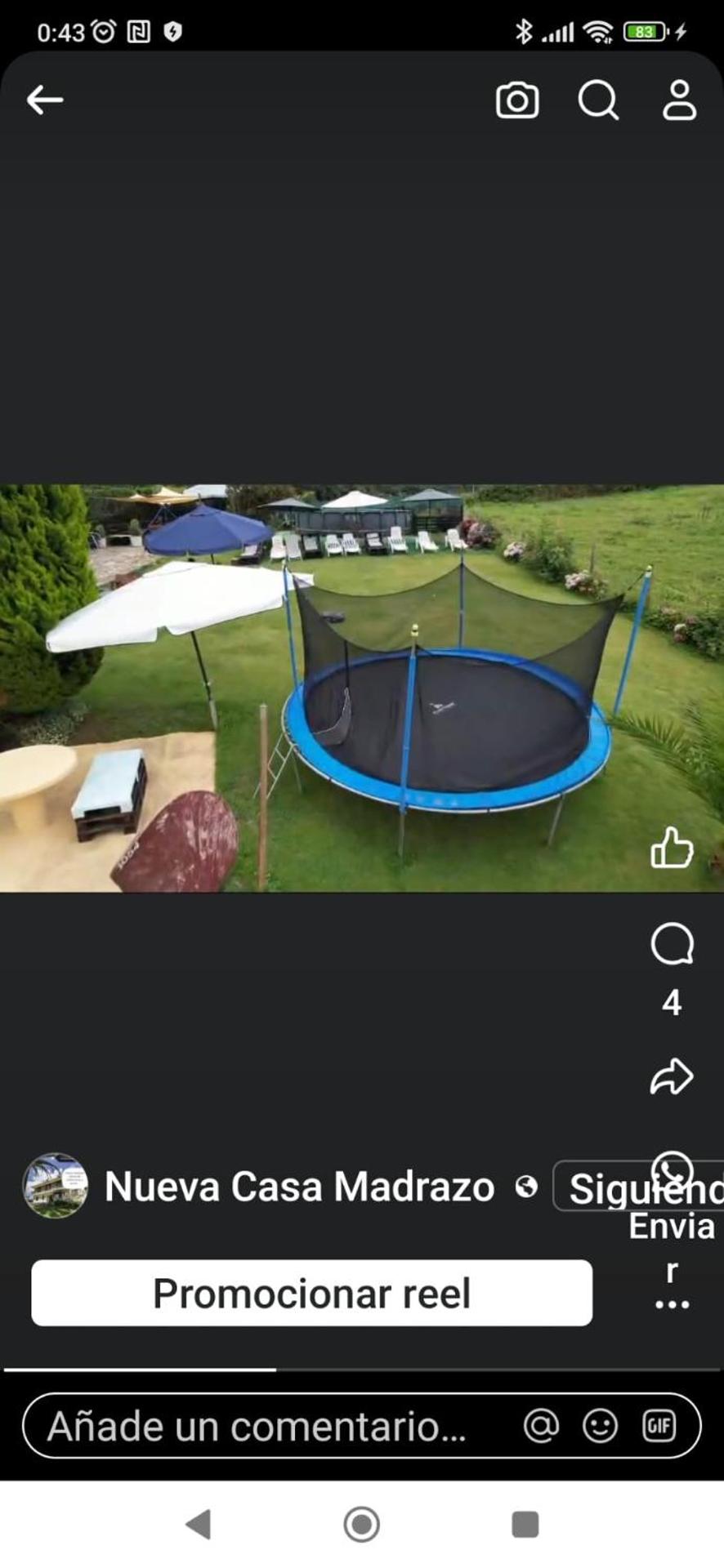The height and width of the screenshot is (1568, 724).
Task: Open your profile via the person icon
Action: [x=679, y=100]
